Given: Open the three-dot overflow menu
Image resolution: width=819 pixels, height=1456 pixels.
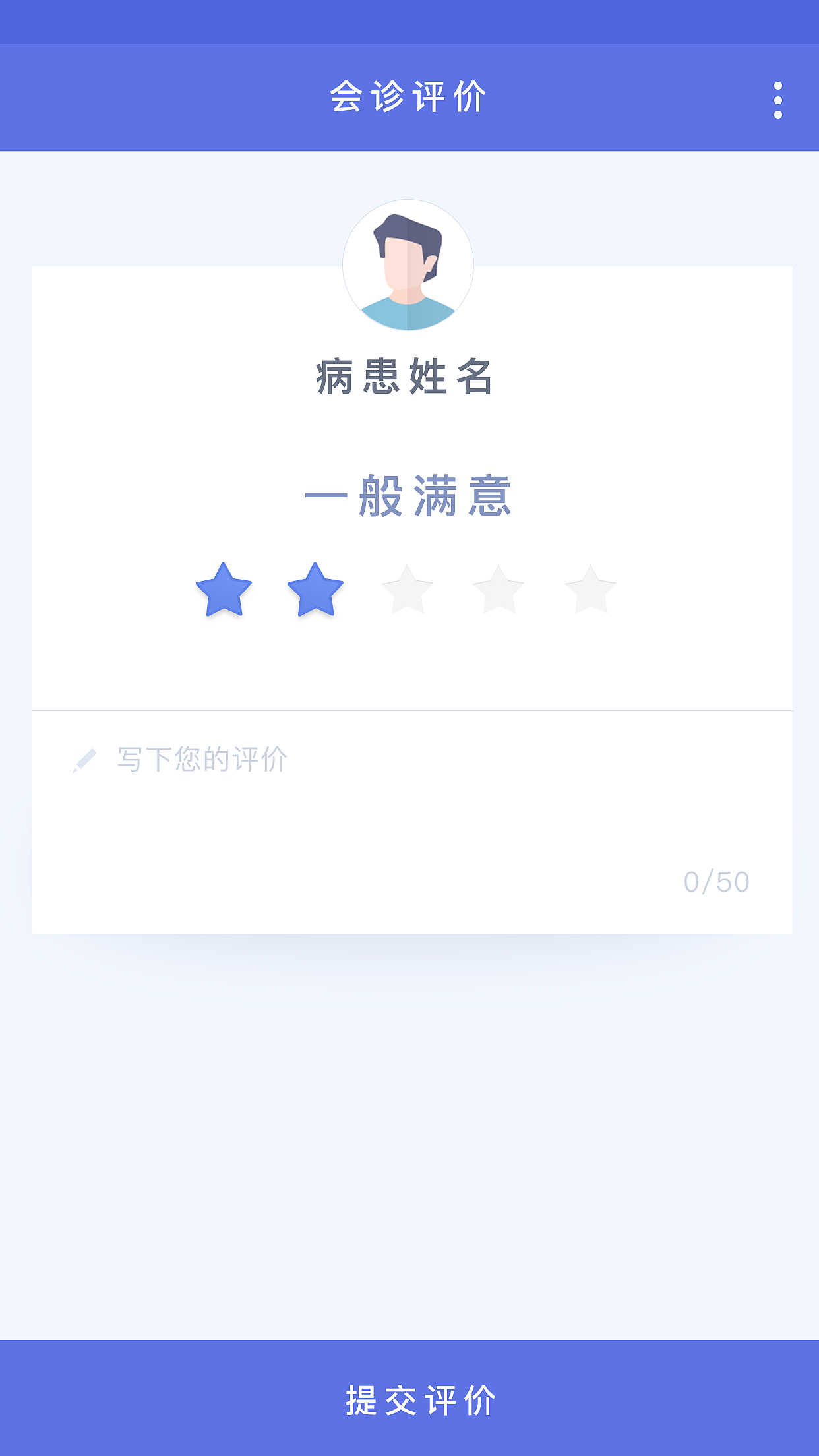Looking at the screenshot, I should click(x=778, y=100).
